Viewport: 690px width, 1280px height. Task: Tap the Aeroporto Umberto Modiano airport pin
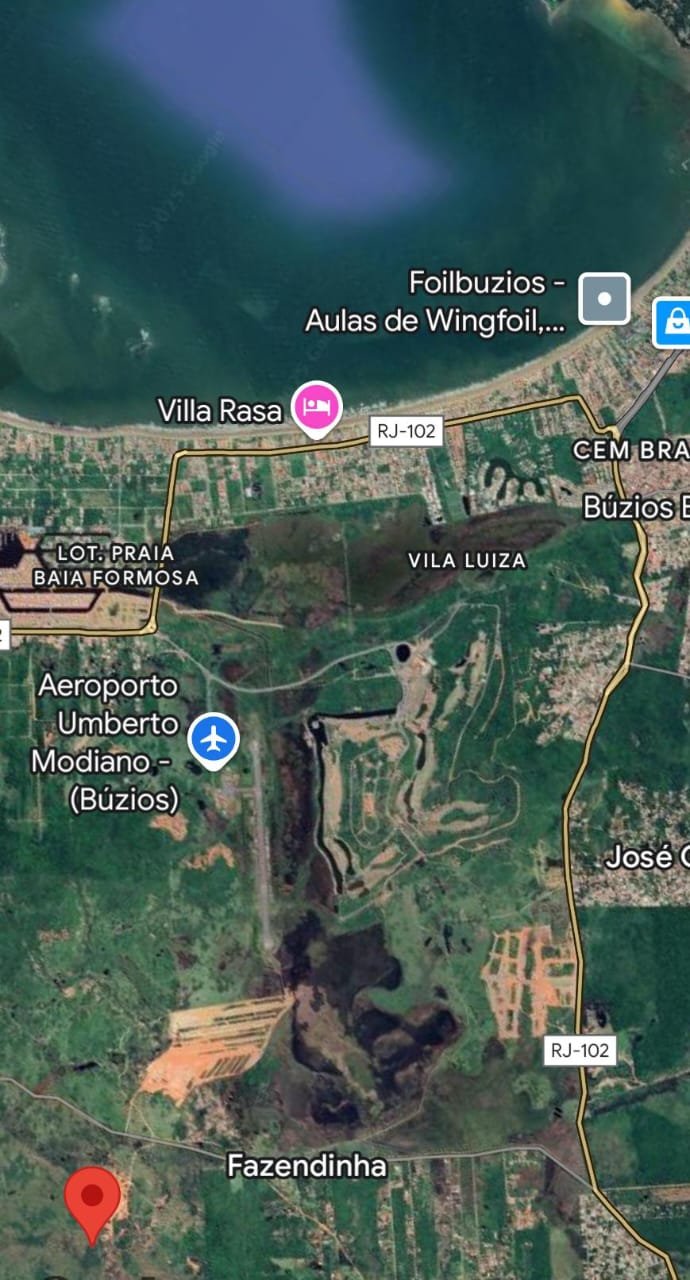click(213, 739)
